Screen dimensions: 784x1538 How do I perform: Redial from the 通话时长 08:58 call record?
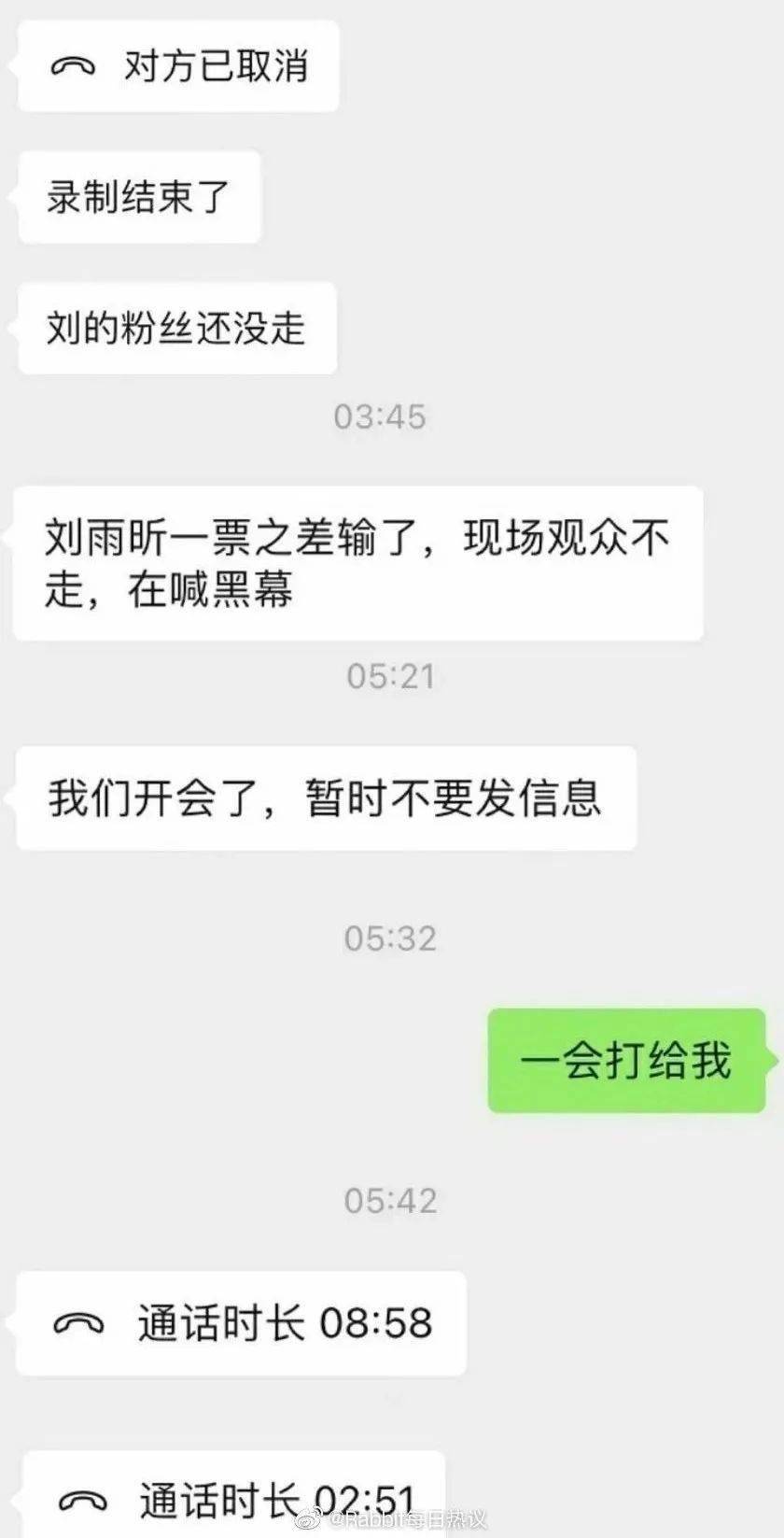point(241,1322)
